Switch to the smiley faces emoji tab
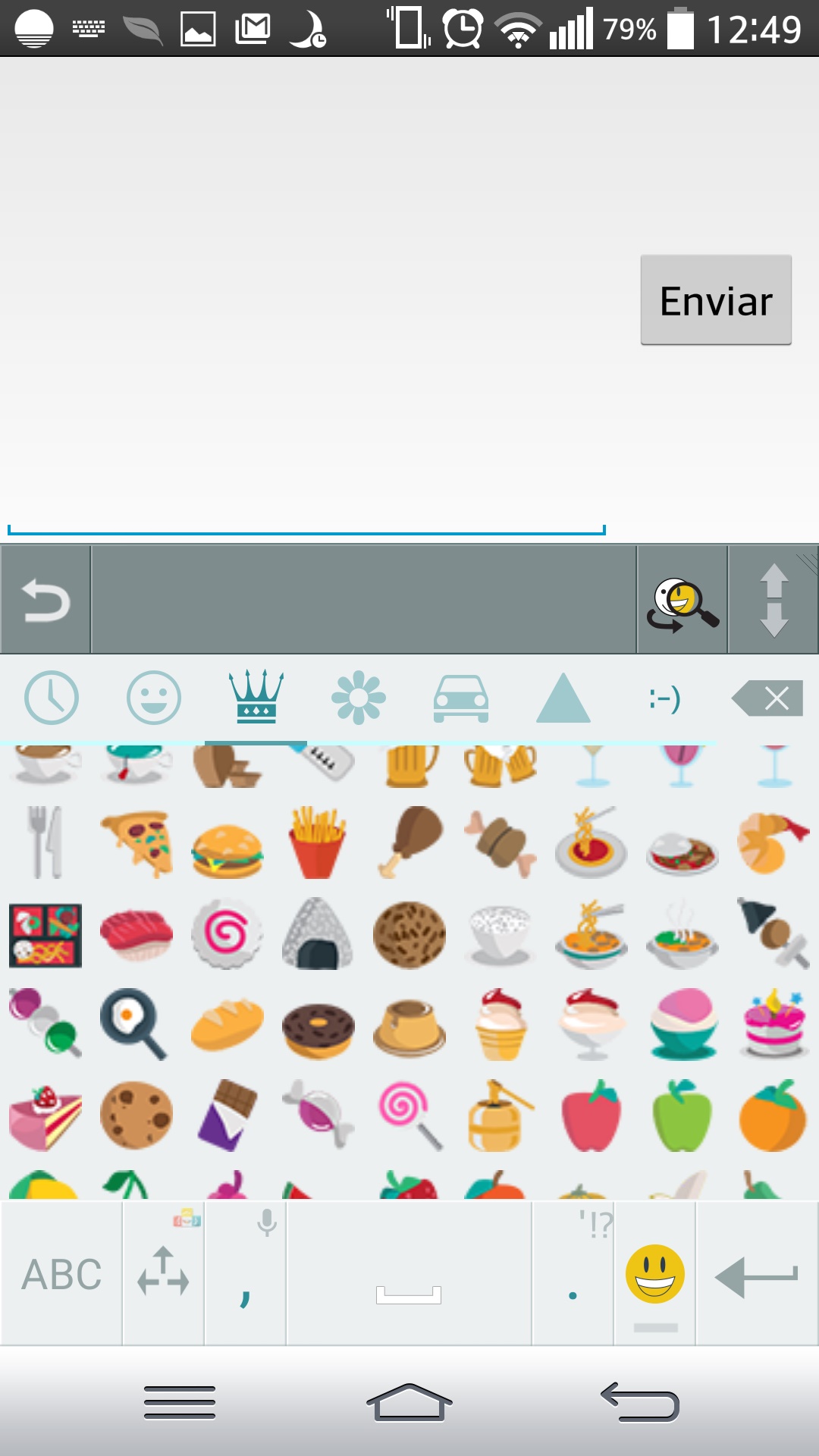This screenshot has height=1456, width=819. (x=154, y=698)
